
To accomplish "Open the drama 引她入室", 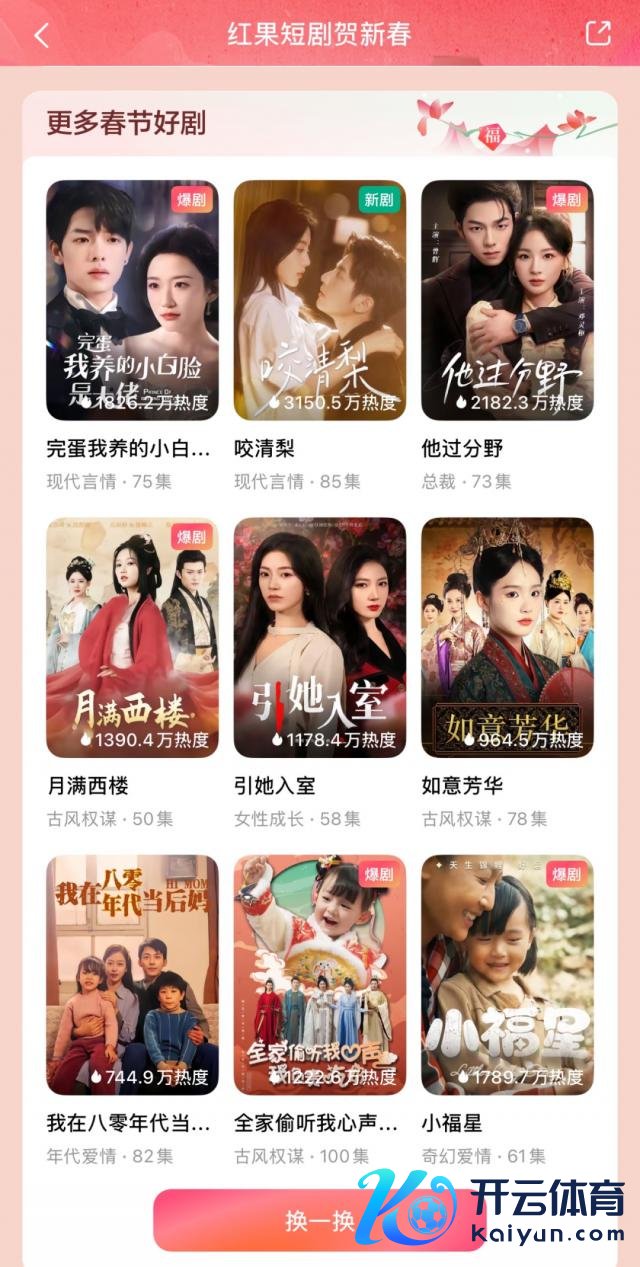I will (x=320, y=637).
